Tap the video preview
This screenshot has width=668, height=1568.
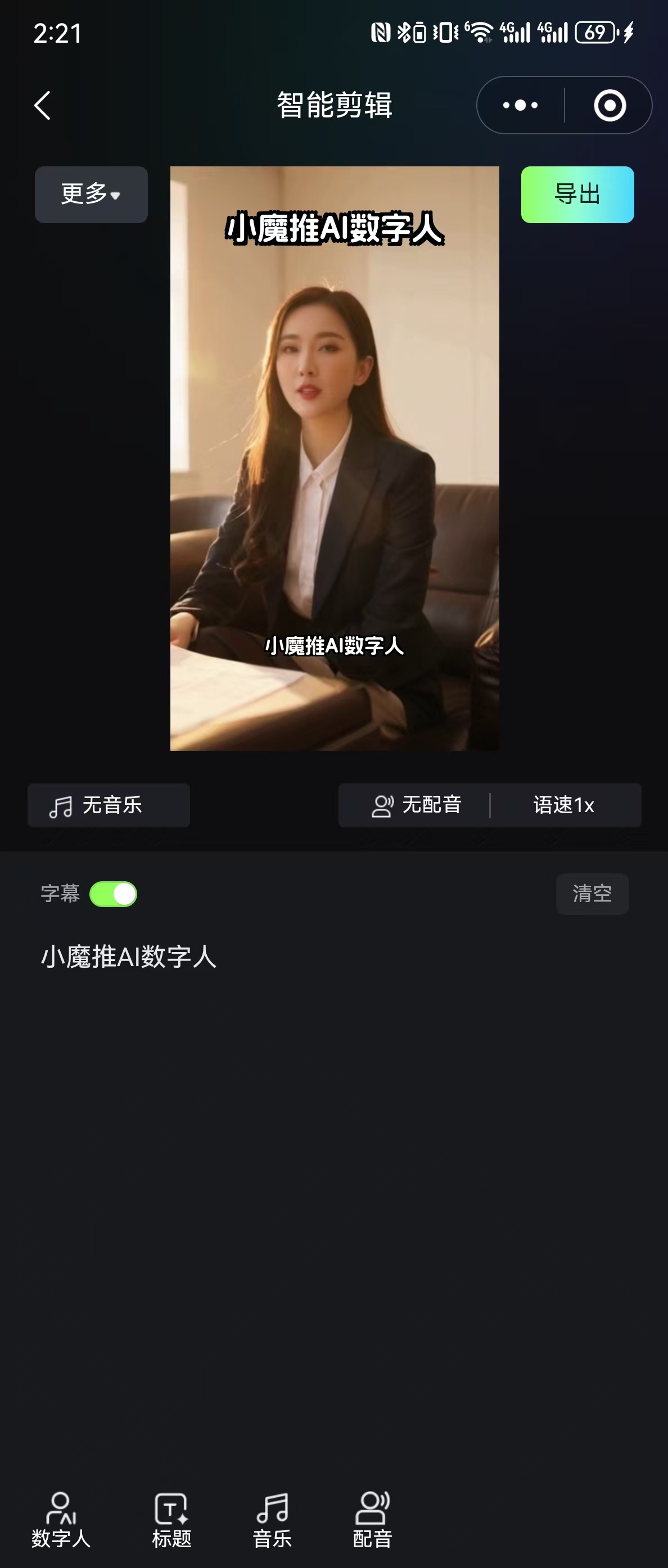click(x=335, y=457)
